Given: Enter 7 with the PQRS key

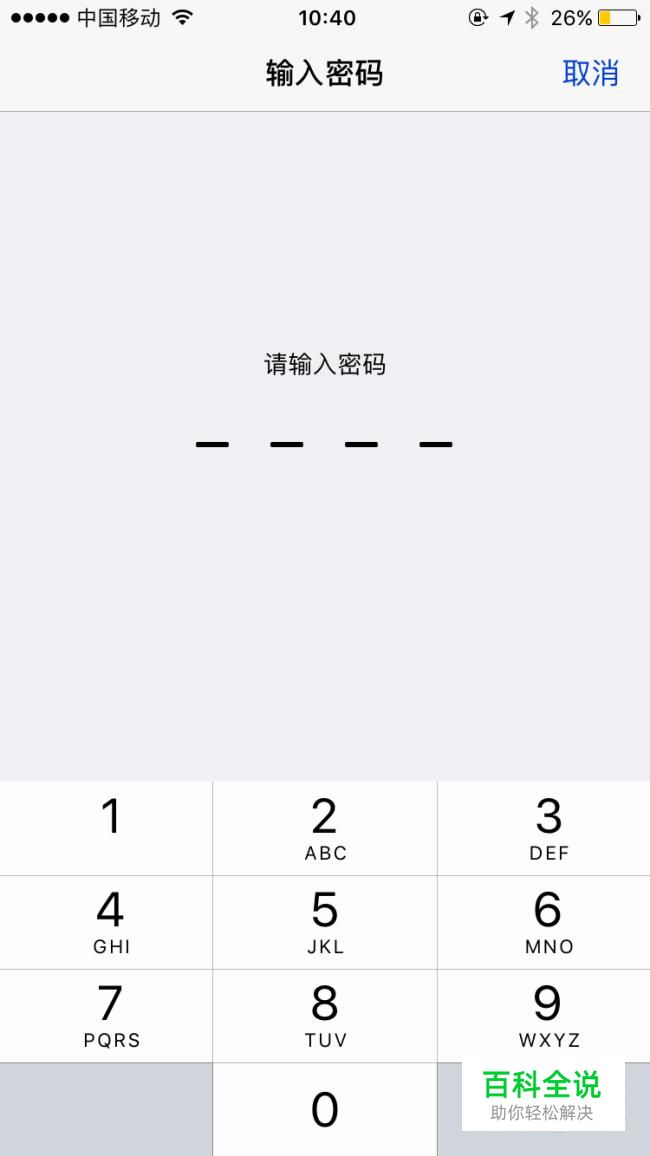Looking at the screenshot, I should [106, 1016].
